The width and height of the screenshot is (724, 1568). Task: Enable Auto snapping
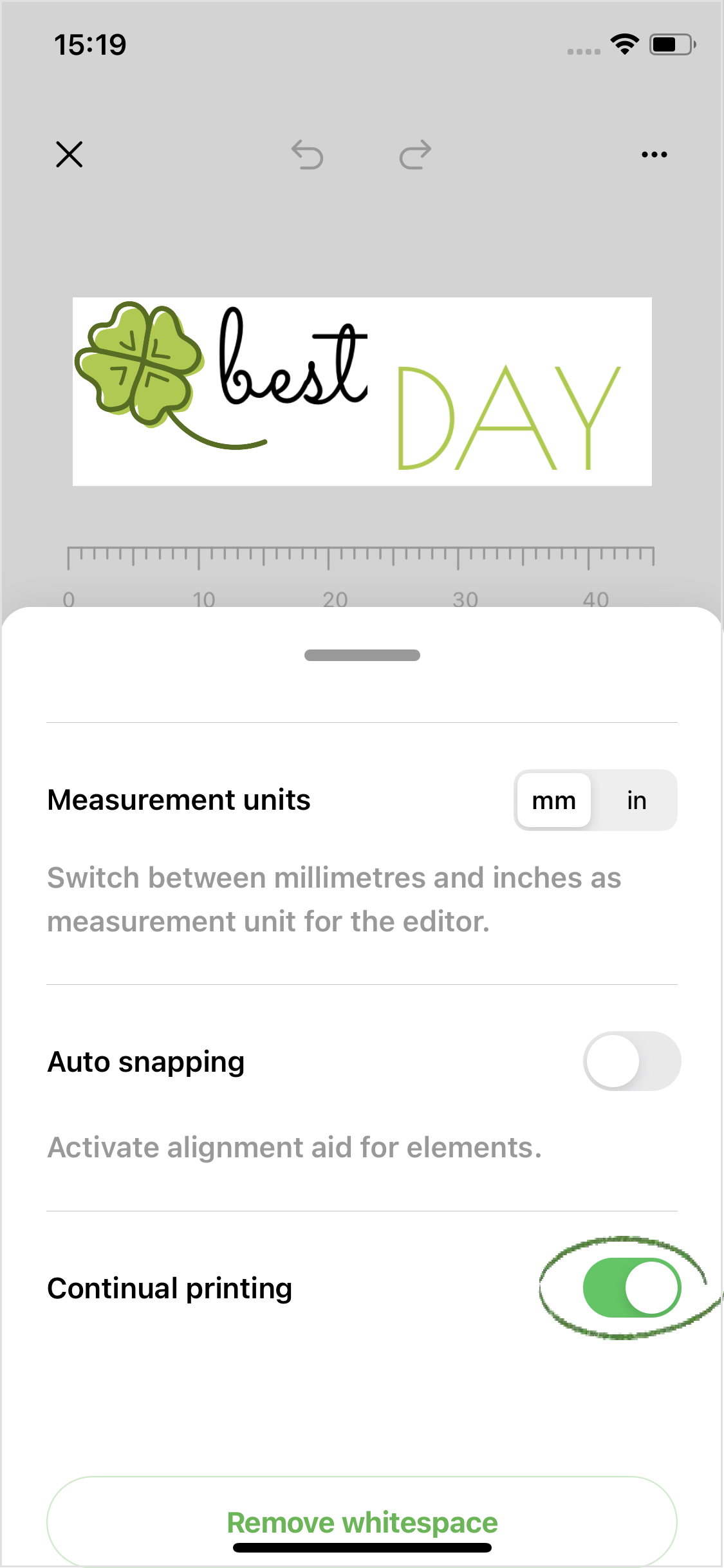point(632,1061)
